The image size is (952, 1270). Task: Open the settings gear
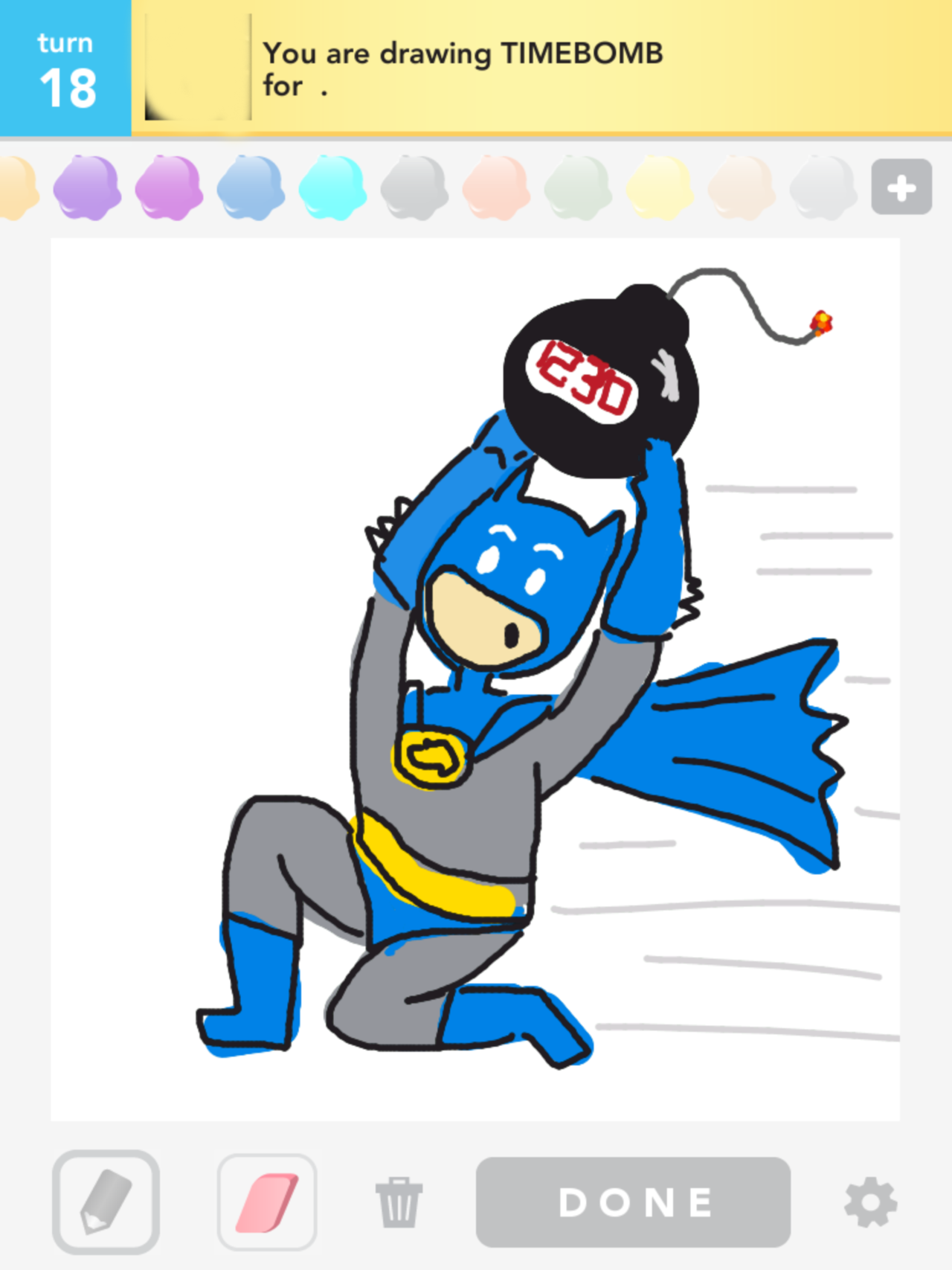tap(870, 1202)
